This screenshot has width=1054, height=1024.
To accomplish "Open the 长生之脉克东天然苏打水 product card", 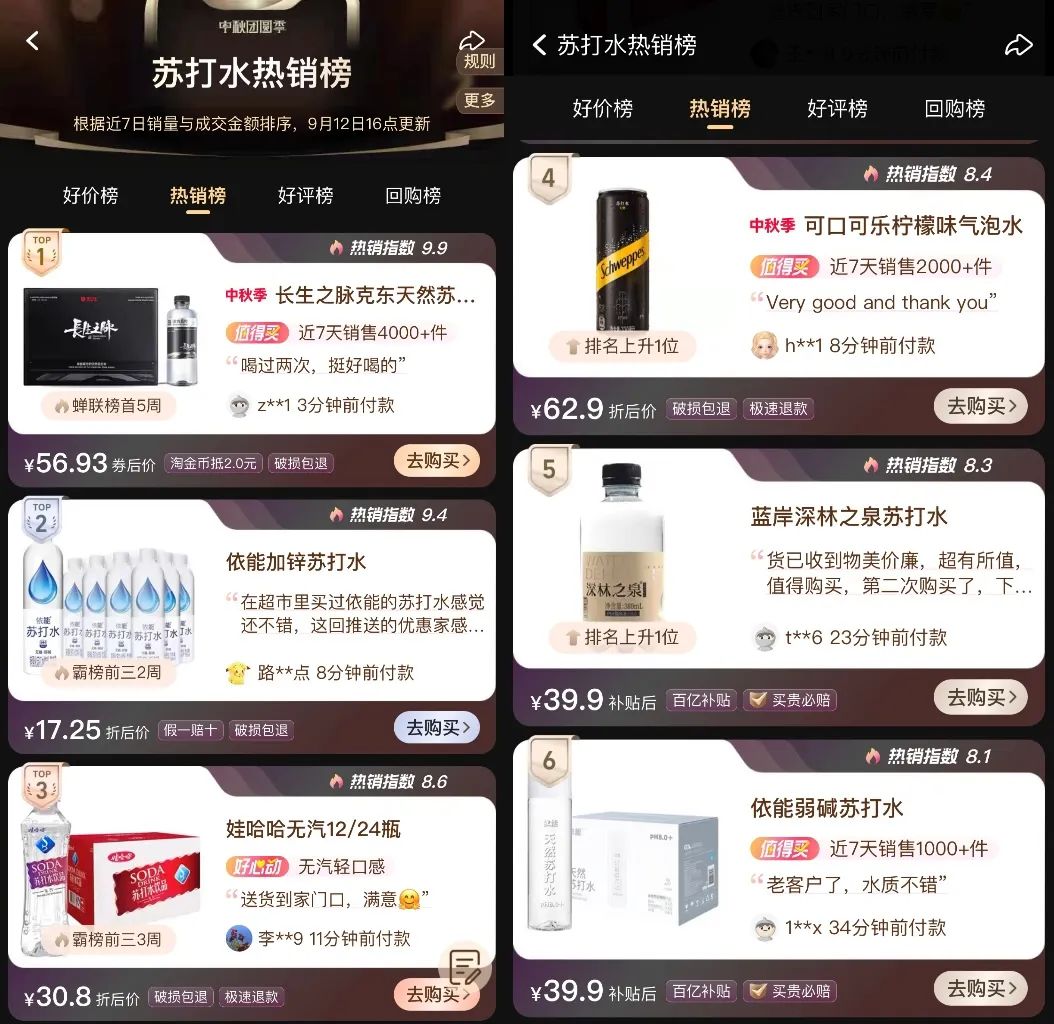I will pos(350,296).
